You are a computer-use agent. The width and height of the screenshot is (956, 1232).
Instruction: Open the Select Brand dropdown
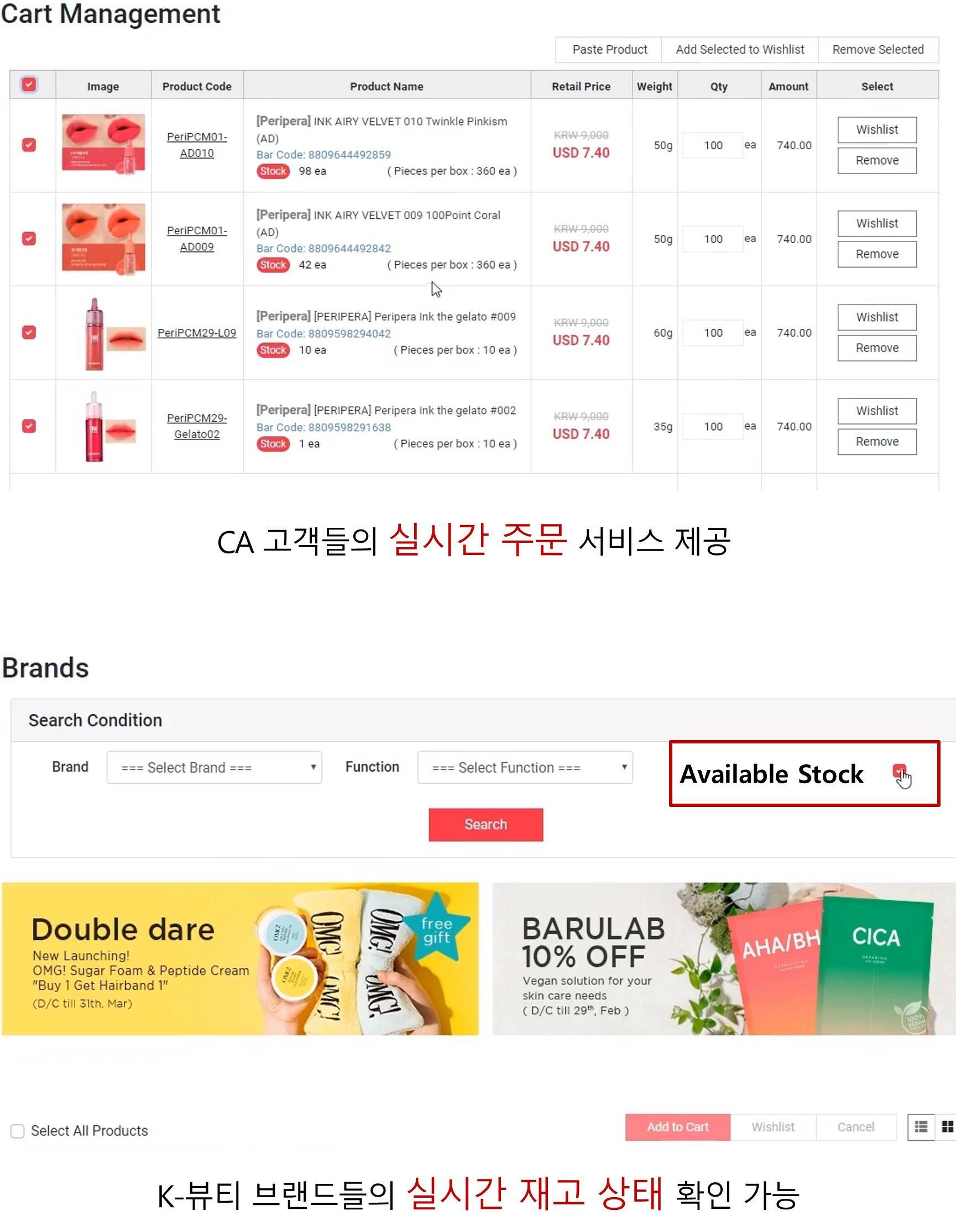coord(213,767)
